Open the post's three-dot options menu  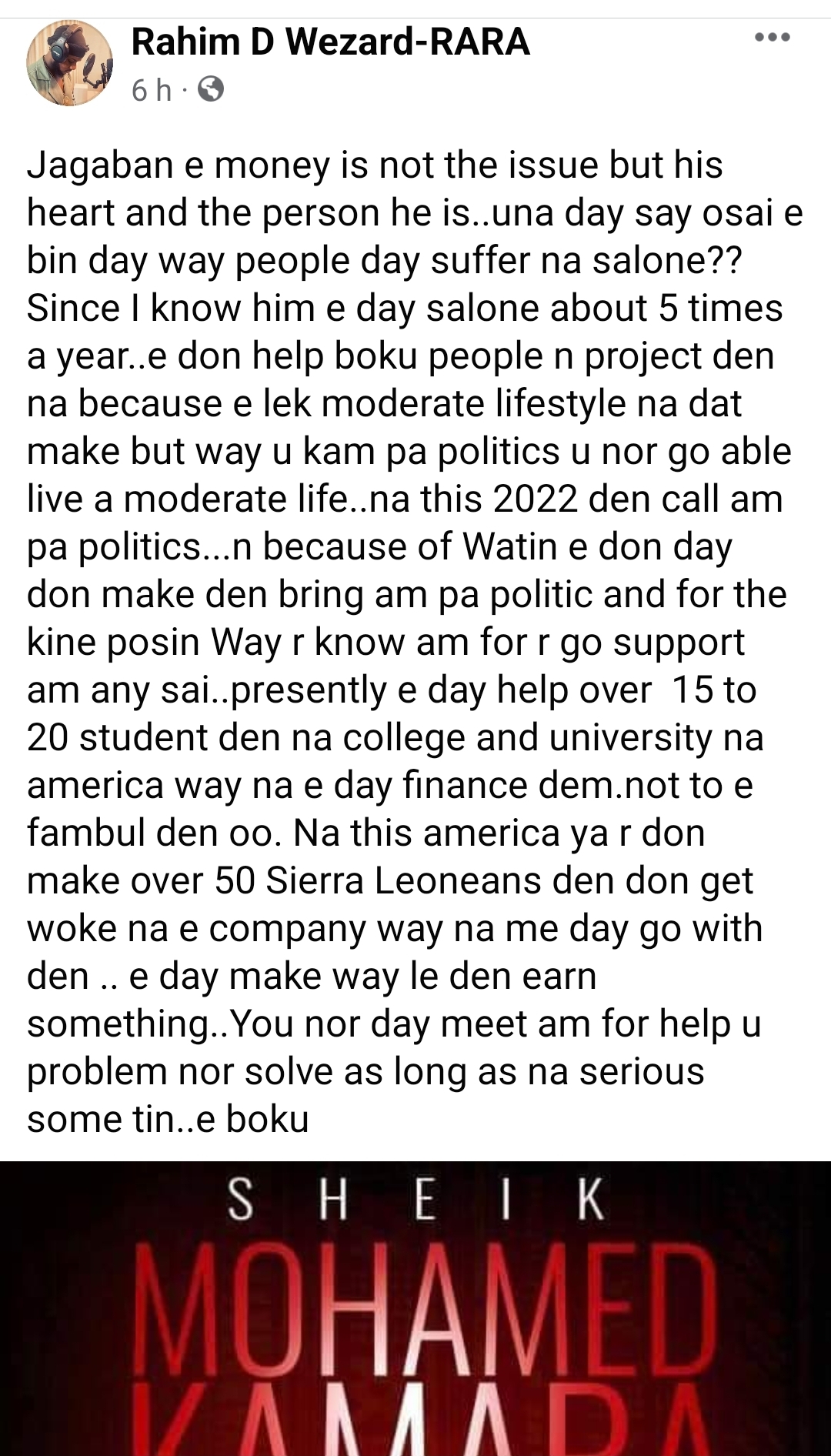click(772, 37)
